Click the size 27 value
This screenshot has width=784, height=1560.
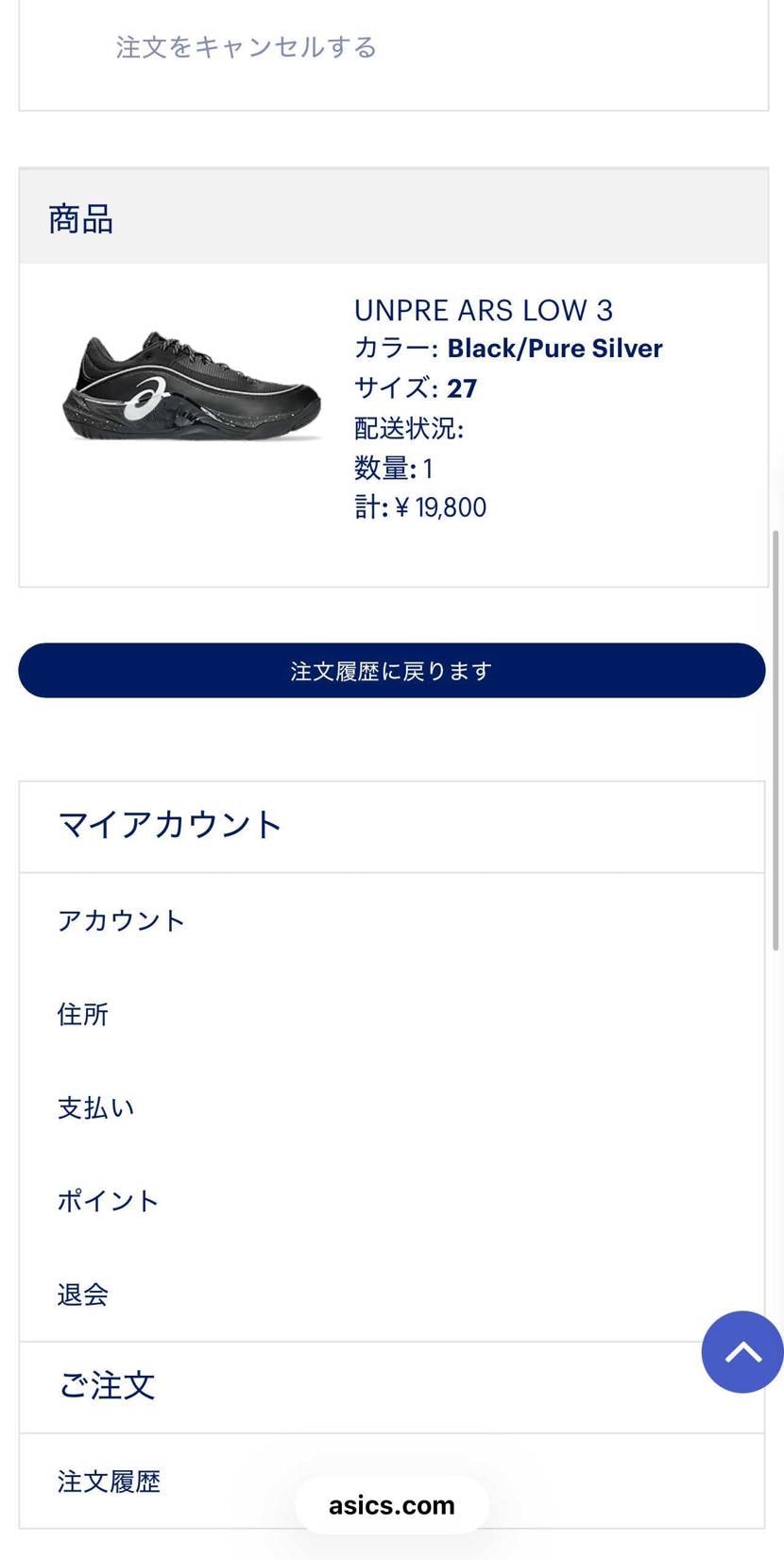[x=464, y=387]
